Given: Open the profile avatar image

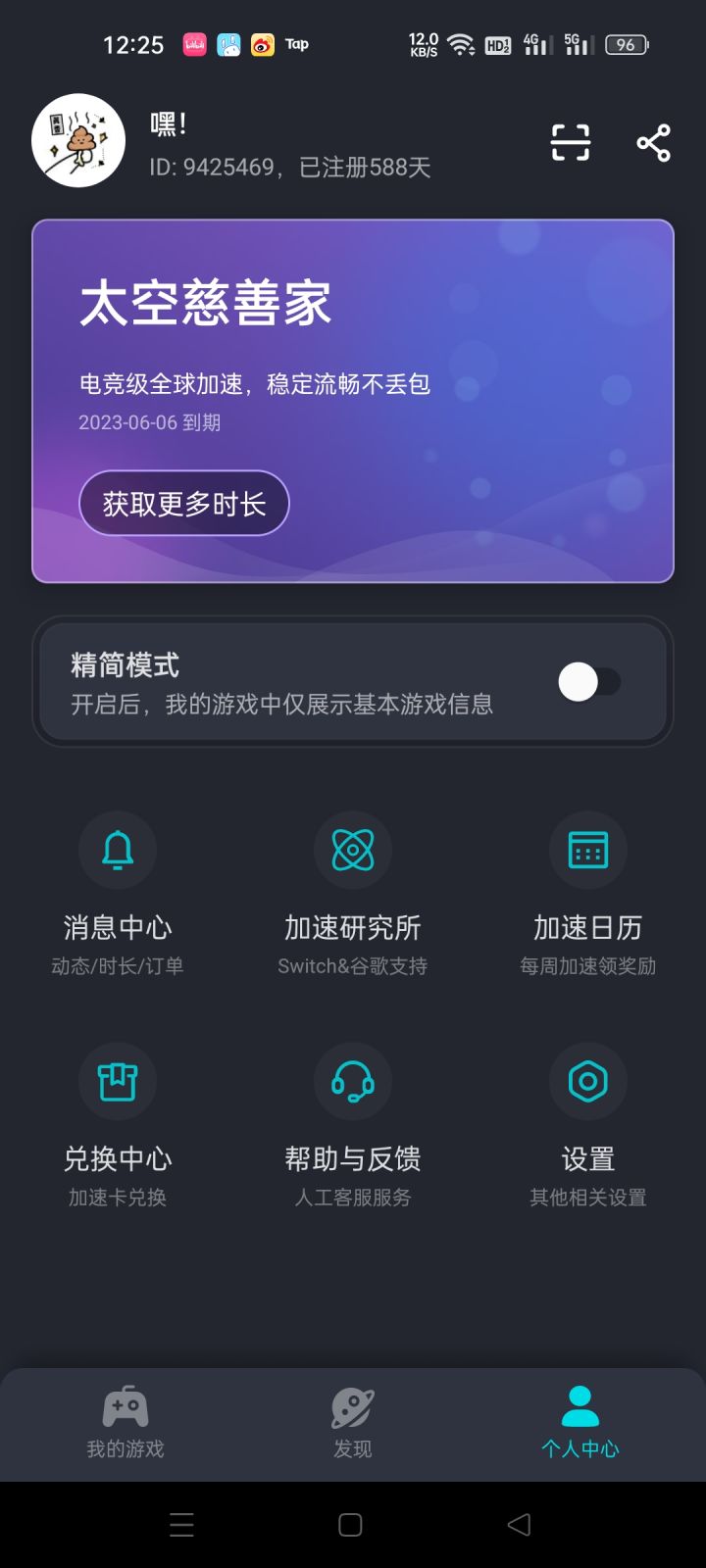Looking at the screenshot, I should 78,140.
